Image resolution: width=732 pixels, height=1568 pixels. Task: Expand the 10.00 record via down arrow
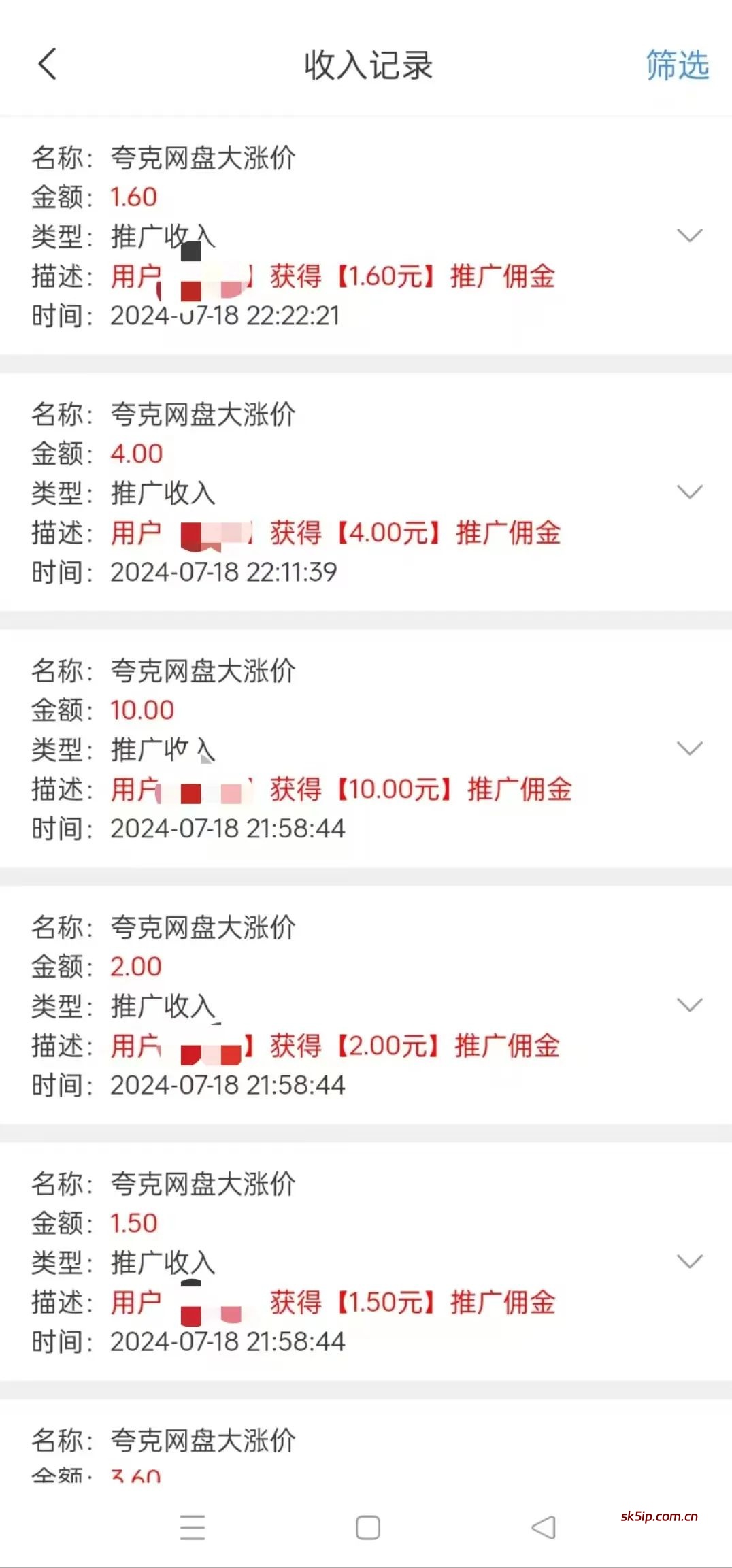pos(689,747)
